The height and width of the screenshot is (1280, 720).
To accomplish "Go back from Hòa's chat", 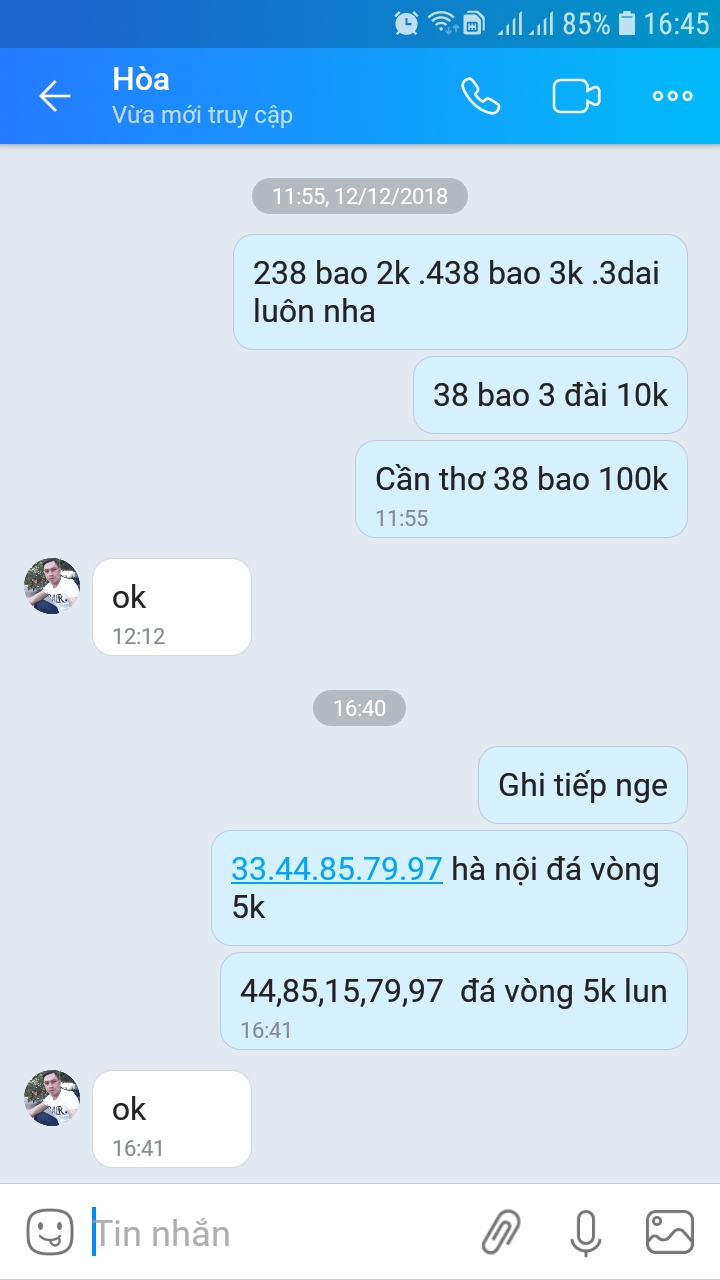I will (x=55, y=96).
